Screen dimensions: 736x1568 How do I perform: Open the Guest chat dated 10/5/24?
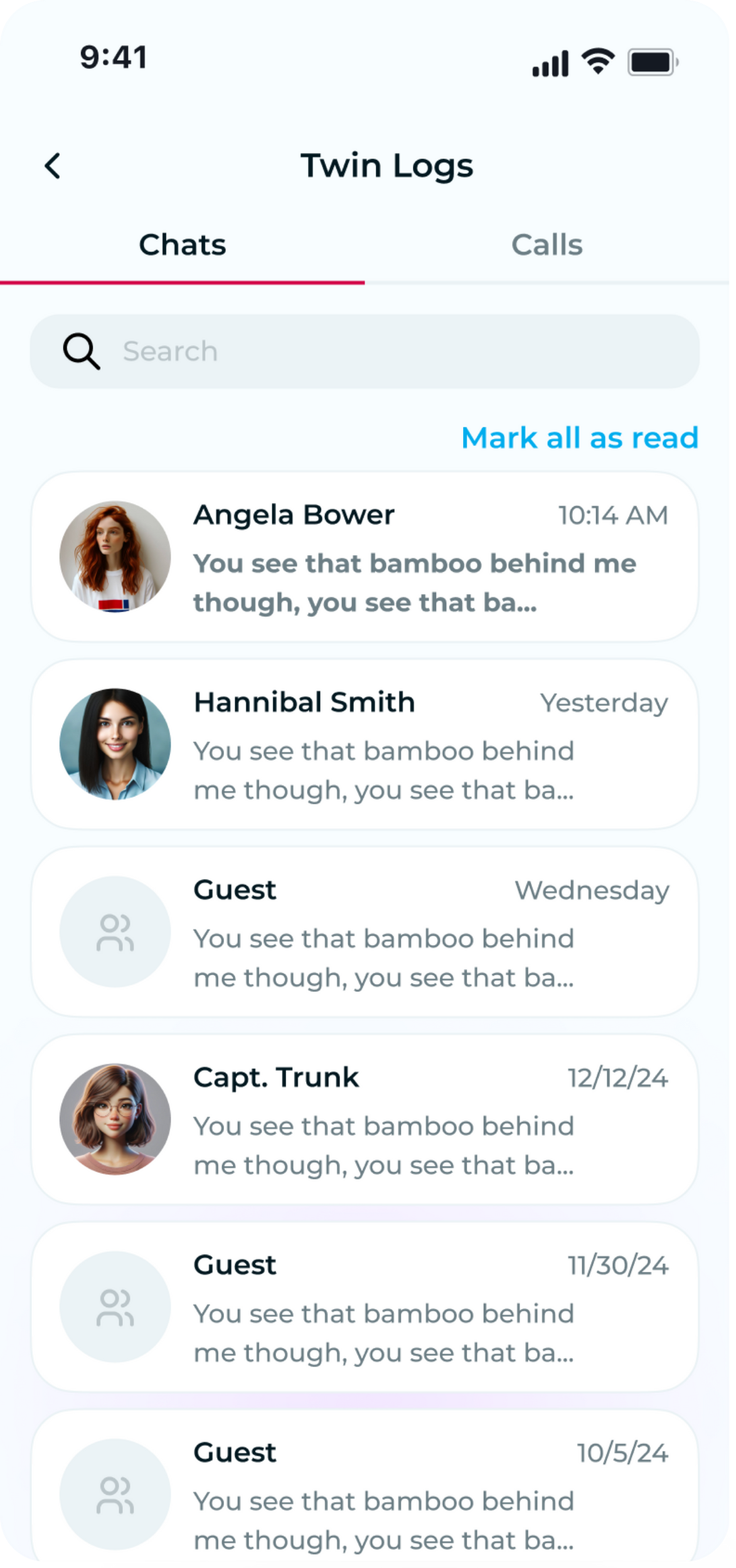[x=364, y=1493]
